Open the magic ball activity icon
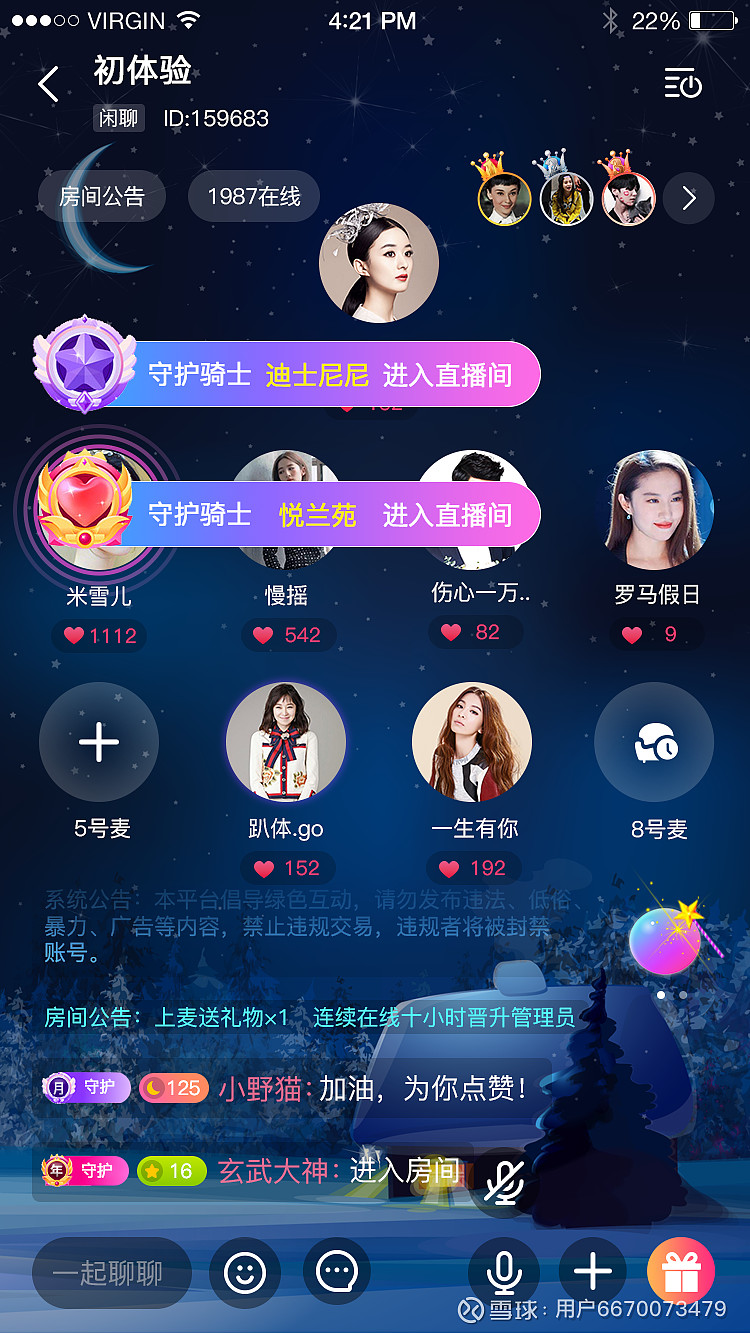Viewport: 750px width, 1334px height. click(x=666, y=939)
